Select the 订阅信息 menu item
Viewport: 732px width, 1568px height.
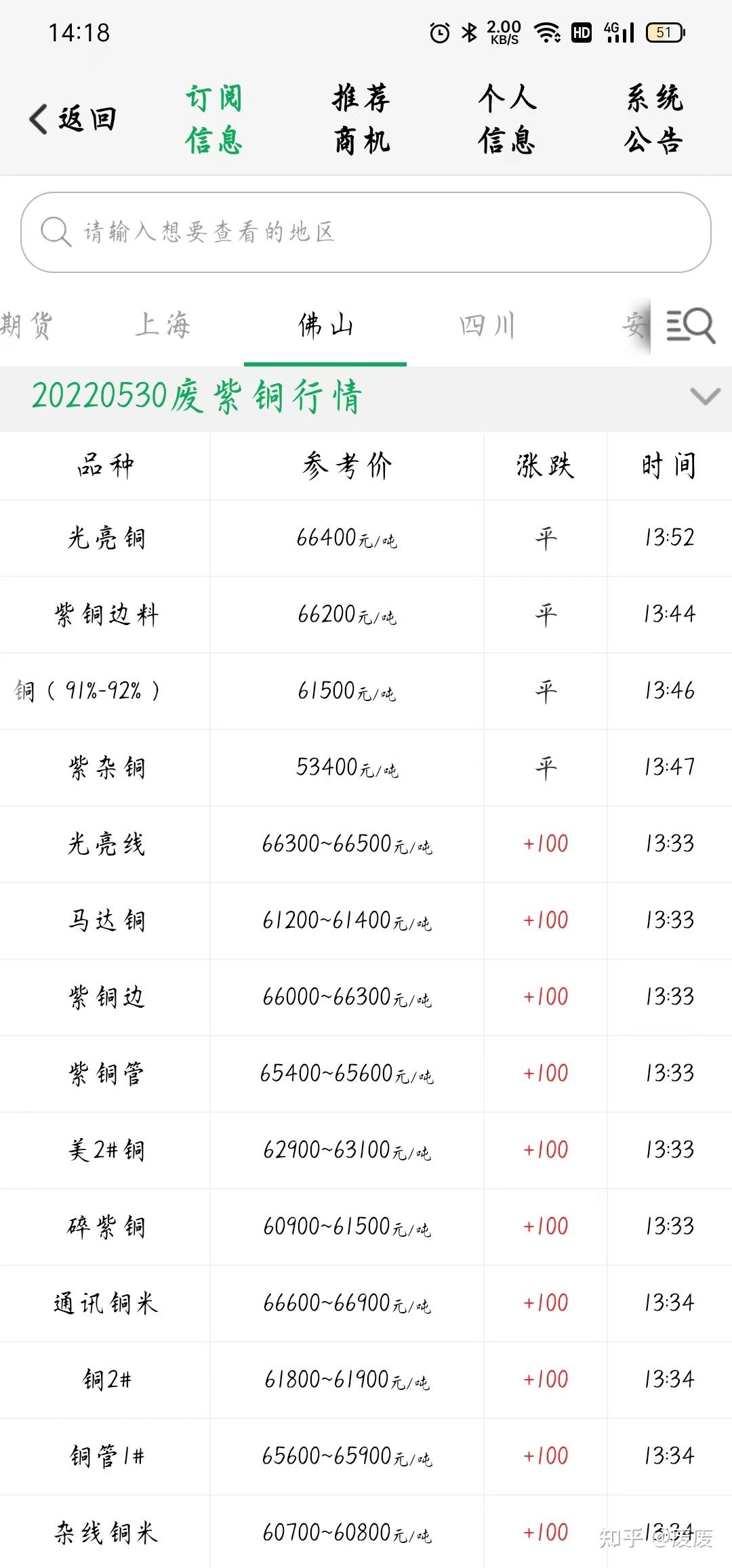pos(216,119)
